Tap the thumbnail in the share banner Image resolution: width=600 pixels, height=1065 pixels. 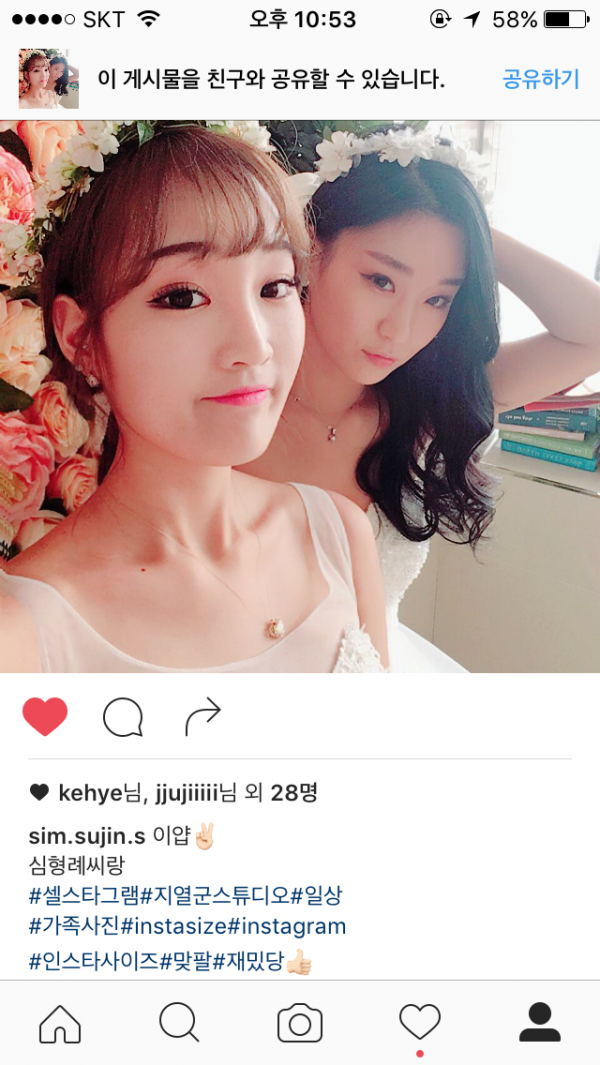click(x=48, y=79)
